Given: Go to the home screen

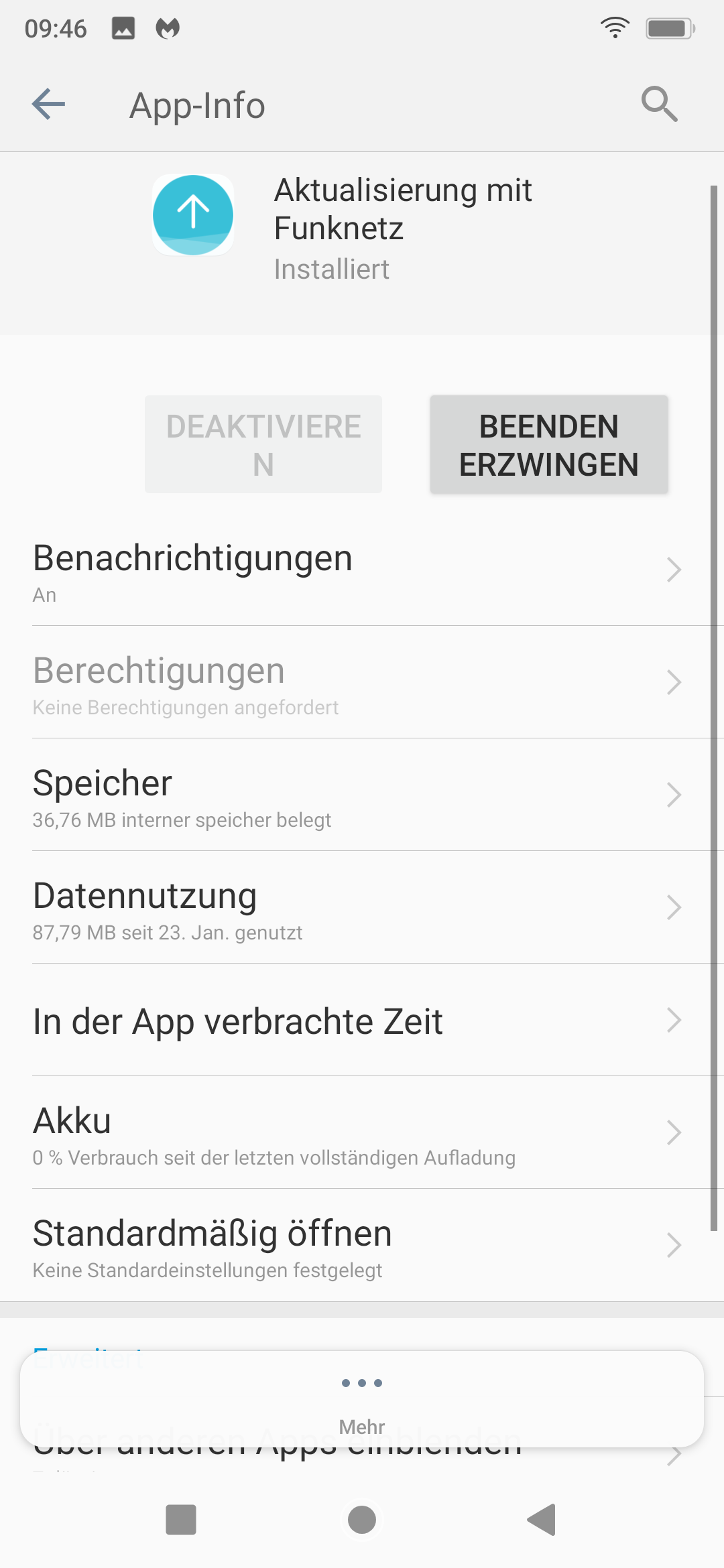Looking at the screenshot, I should [362, 1520].
